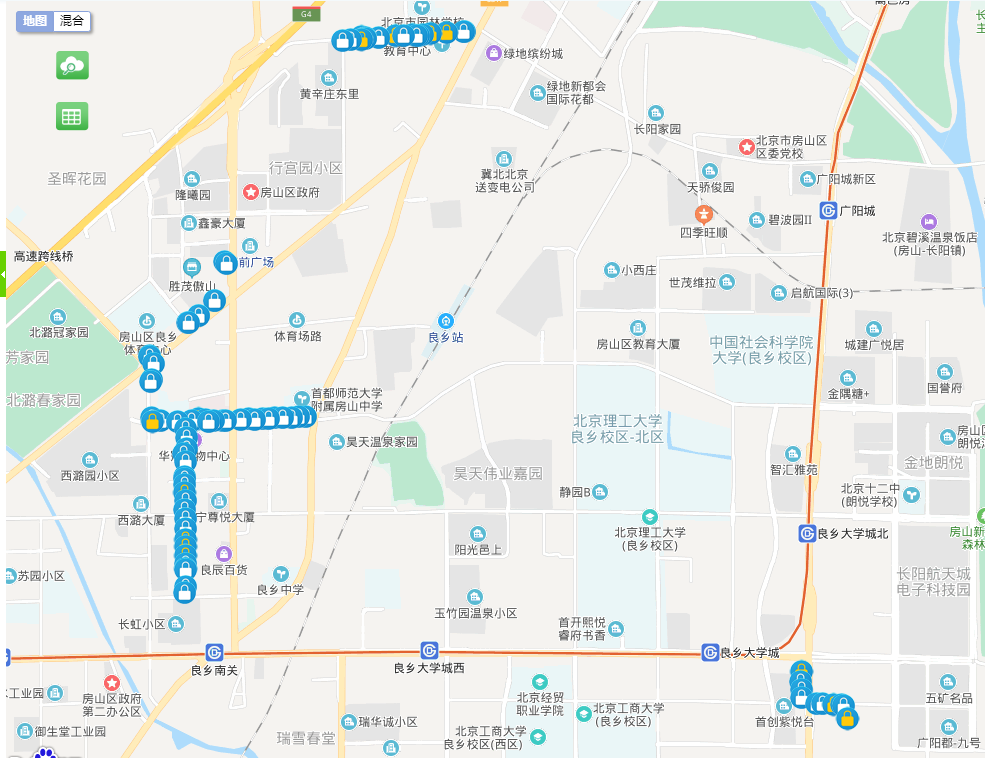Open the green cloud search tool

pos(72,66)
